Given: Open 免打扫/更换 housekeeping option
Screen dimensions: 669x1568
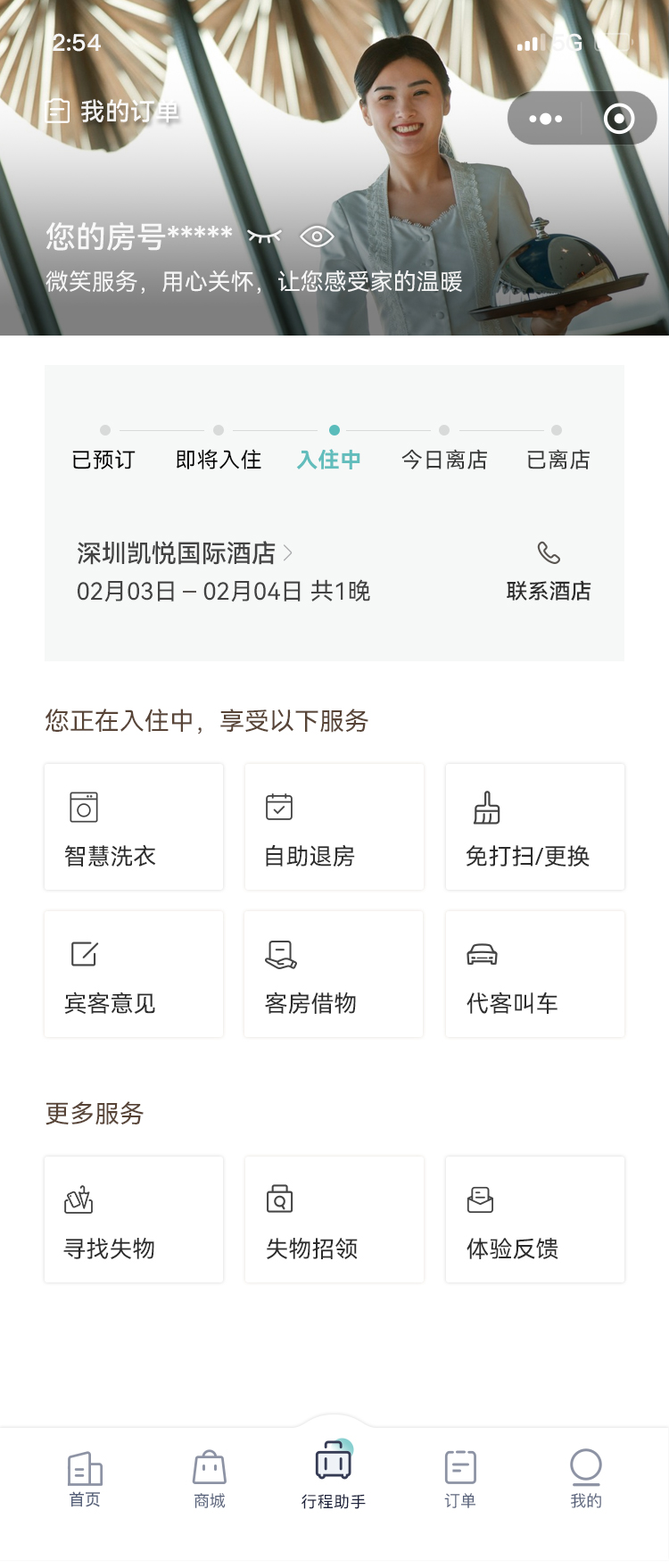Looking at the screenshot, I should click(535, 827).
